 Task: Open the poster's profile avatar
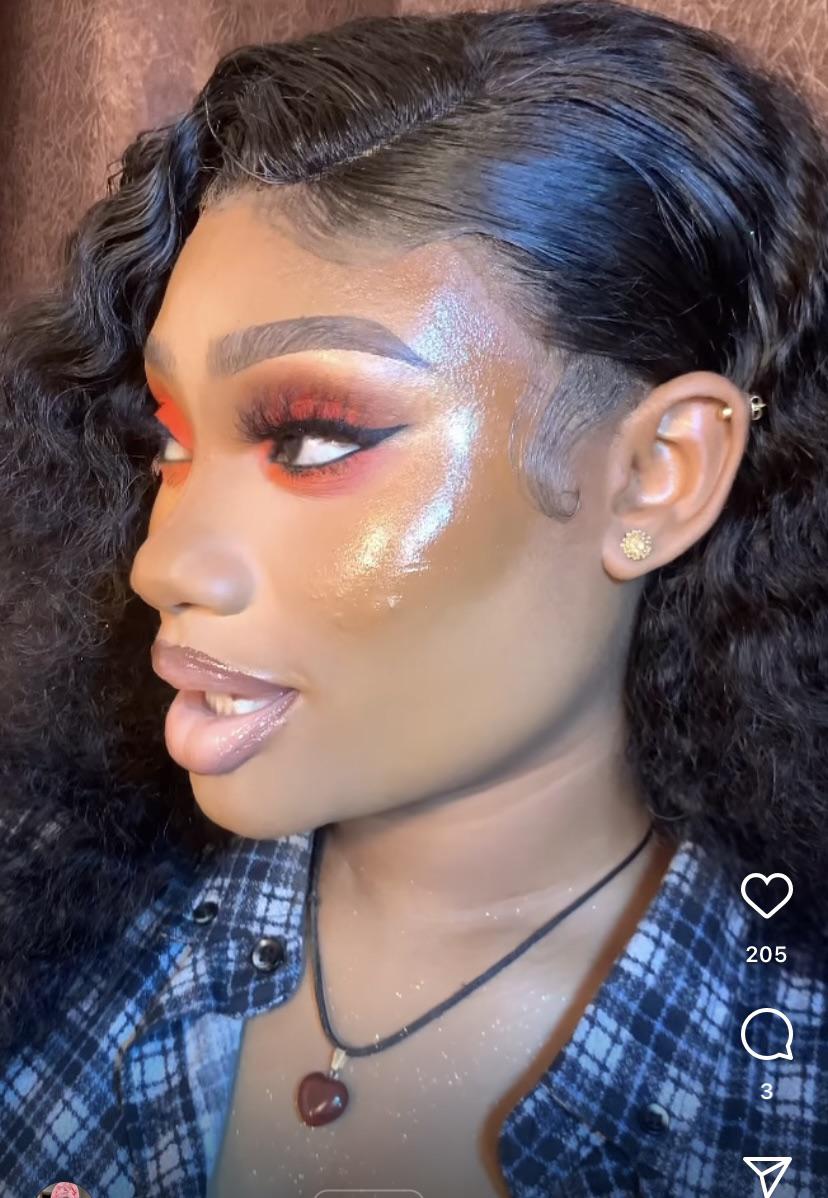pos(63,1190)
